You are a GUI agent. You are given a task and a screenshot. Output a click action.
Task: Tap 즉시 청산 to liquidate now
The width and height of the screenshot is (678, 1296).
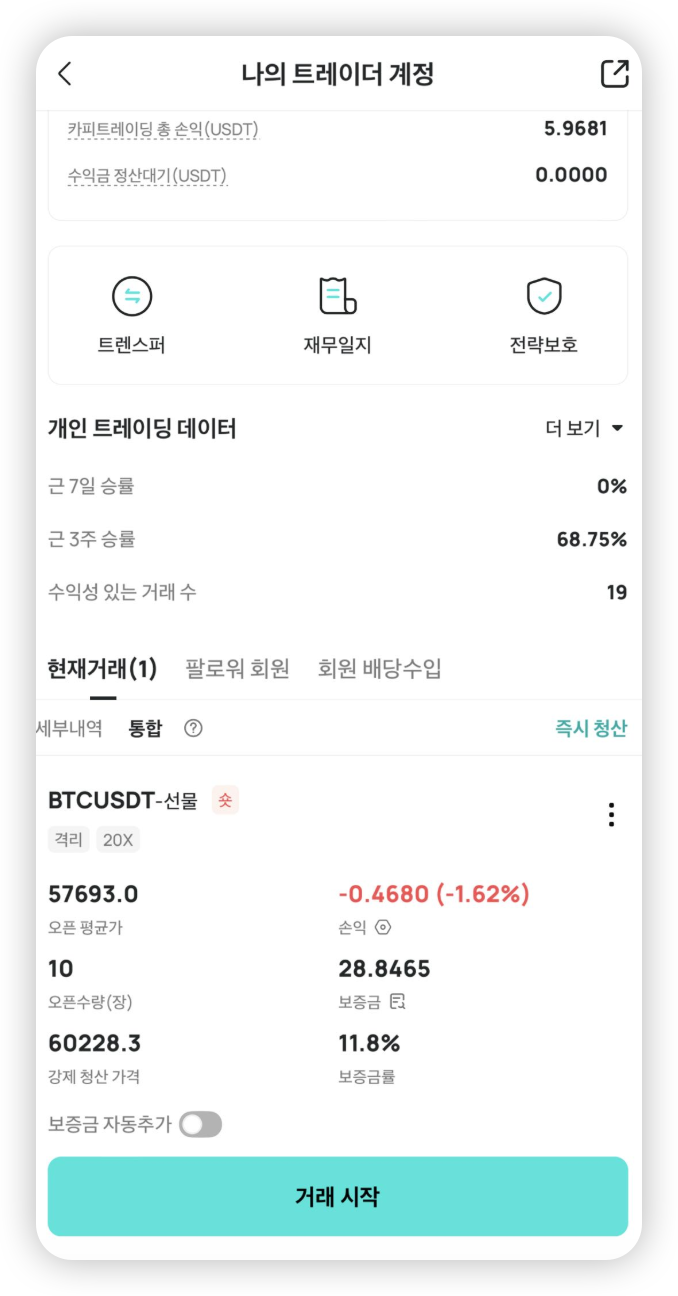click(591, 728)
